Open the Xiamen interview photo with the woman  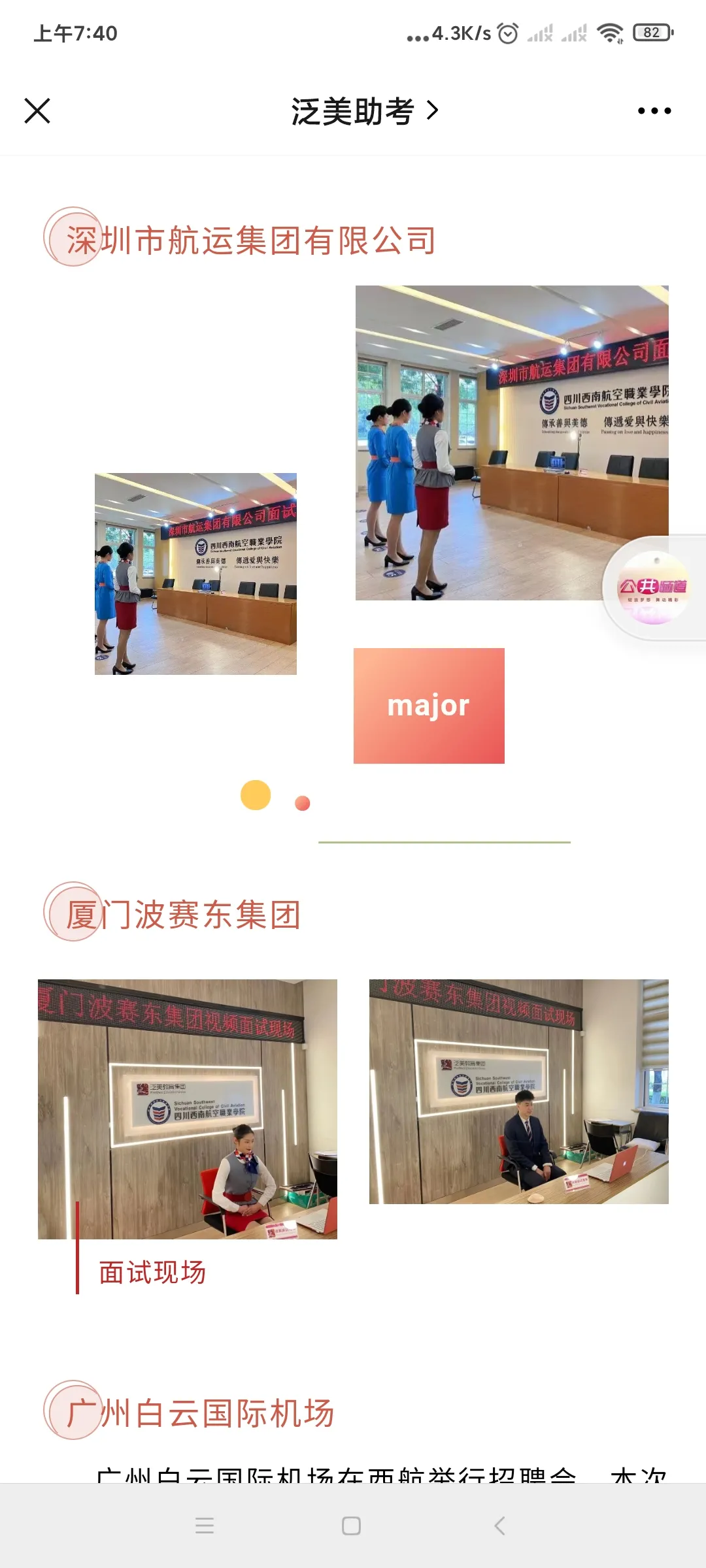(188, 1109)
